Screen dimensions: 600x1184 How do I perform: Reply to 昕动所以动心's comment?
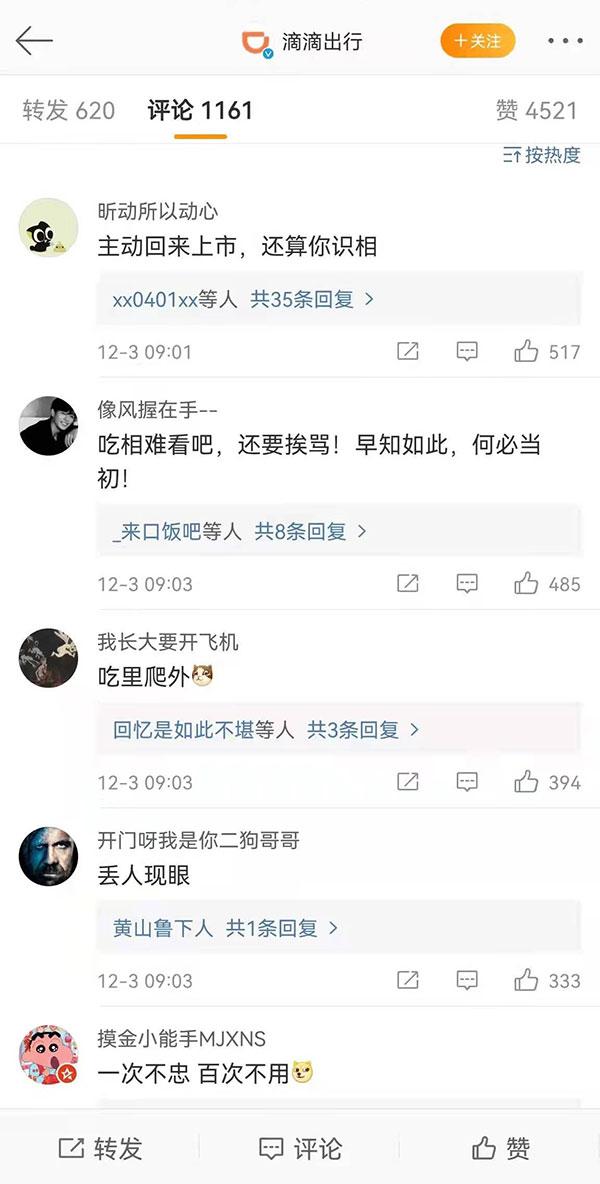467,352
